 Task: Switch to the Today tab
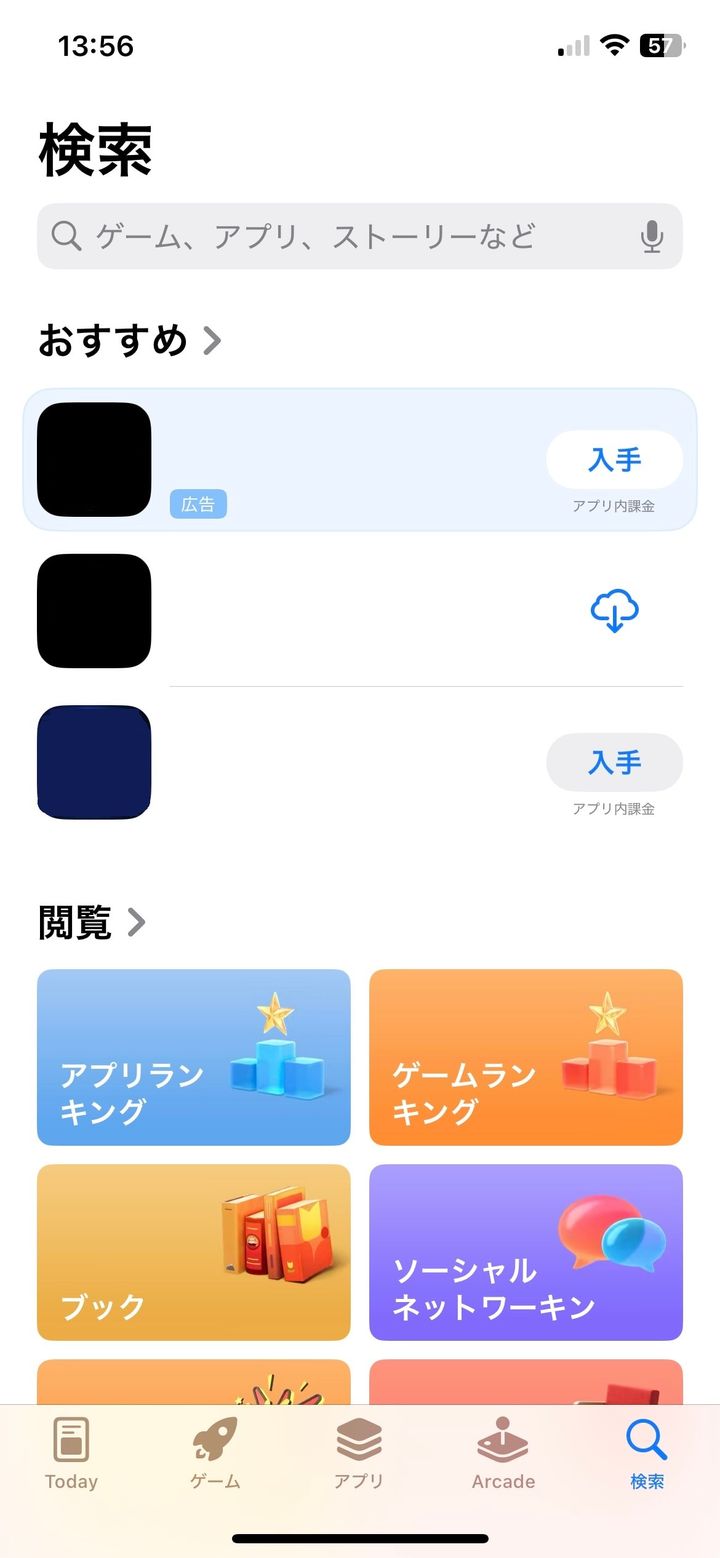(71, 1454)
